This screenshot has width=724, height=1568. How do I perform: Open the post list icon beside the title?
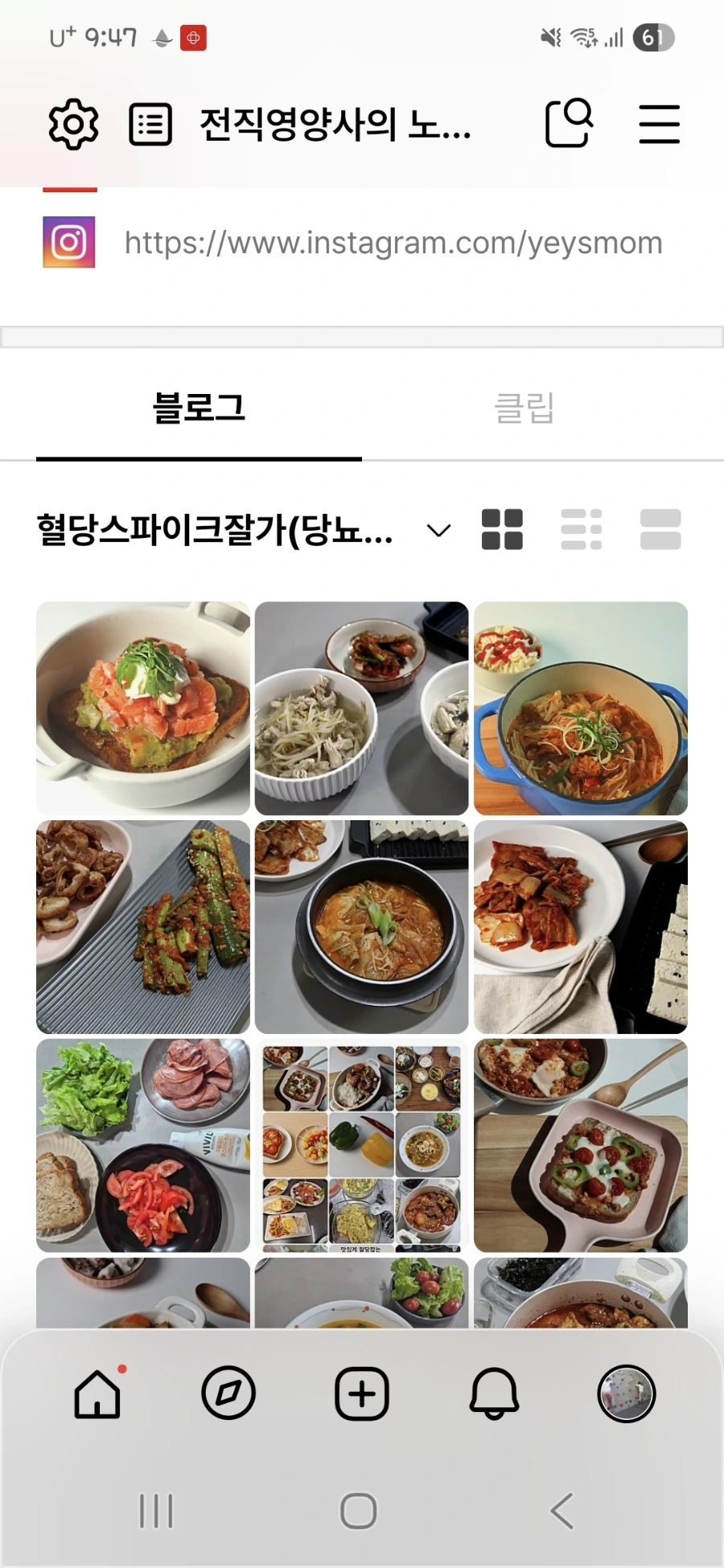click(149, 124)
